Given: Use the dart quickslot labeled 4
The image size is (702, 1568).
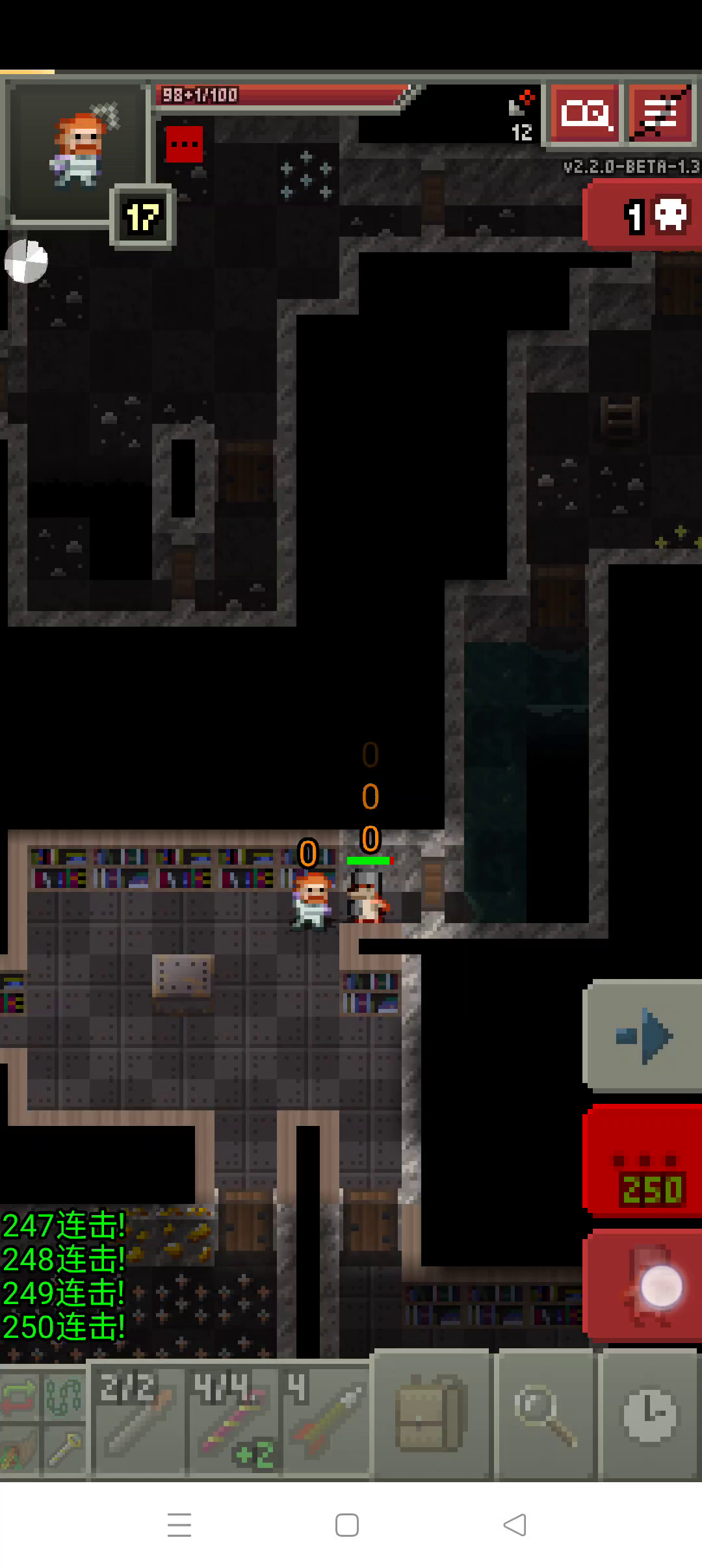Looking at the screenshot, I should click(x=325, y=1420).
